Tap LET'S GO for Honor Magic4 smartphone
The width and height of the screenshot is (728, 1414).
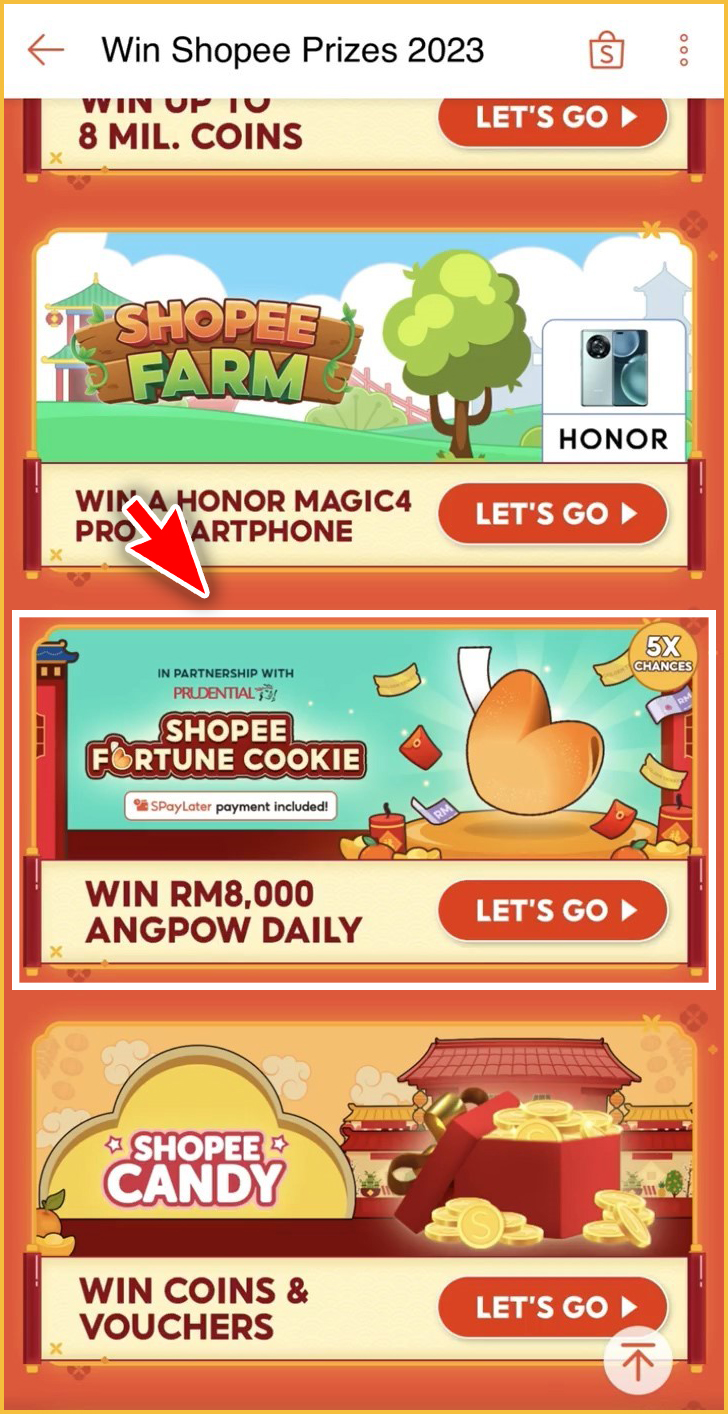point(552,514)
